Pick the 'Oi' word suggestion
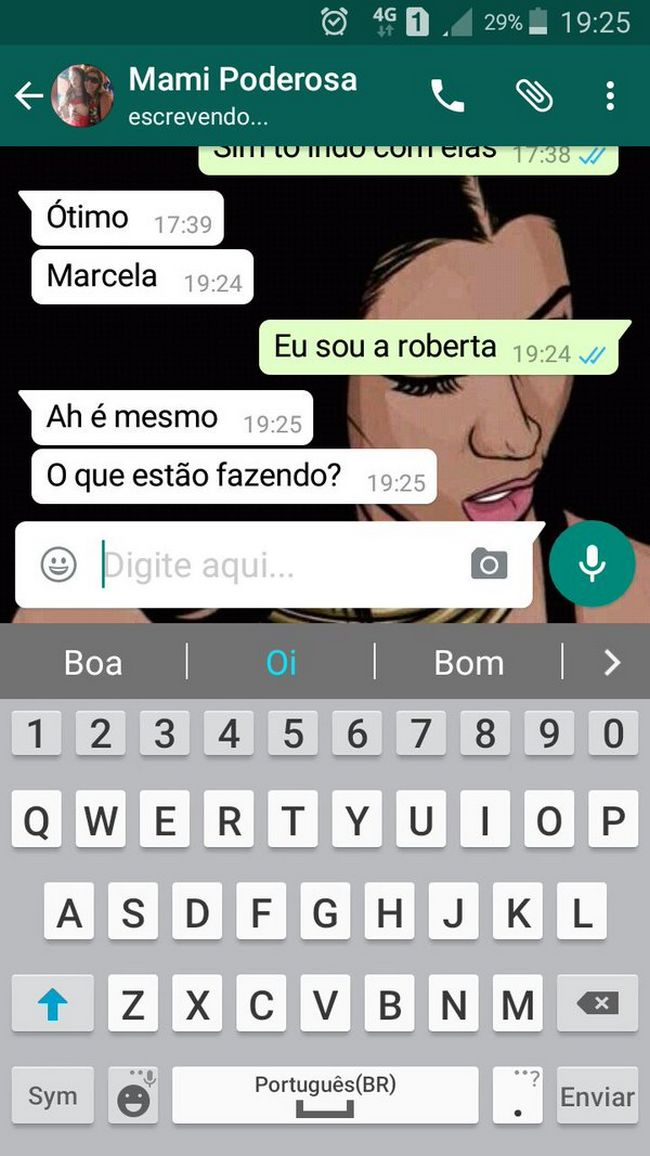The image size is (650, 1156). click(x=281, y=662)
